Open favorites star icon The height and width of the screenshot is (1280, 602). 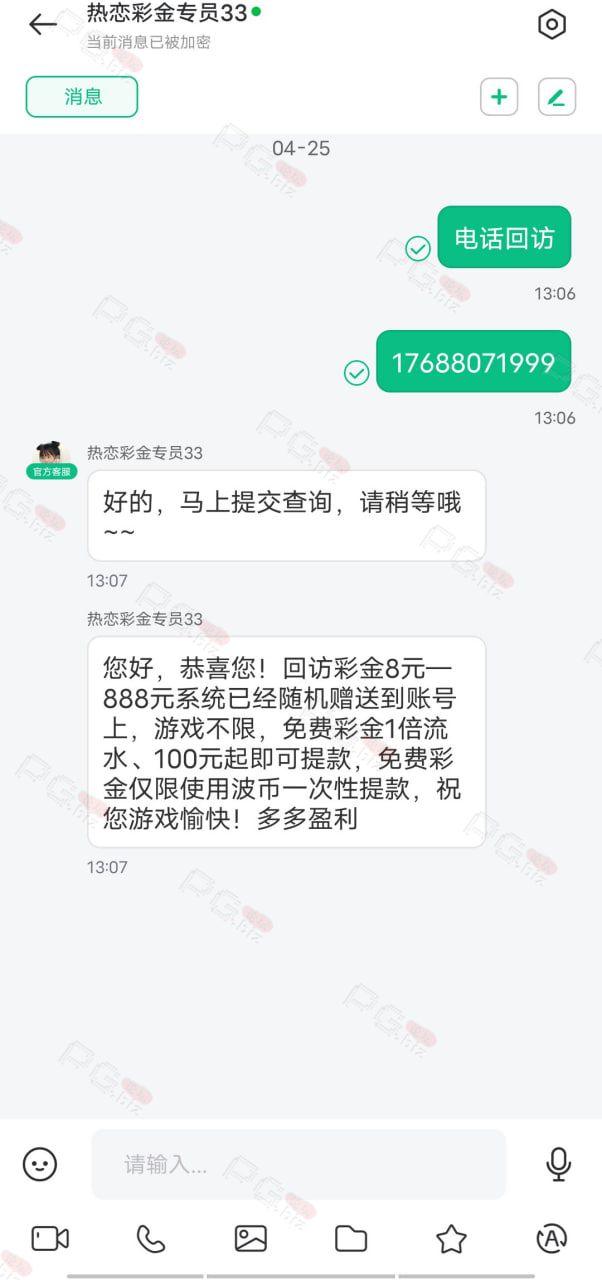[451, 1239]
